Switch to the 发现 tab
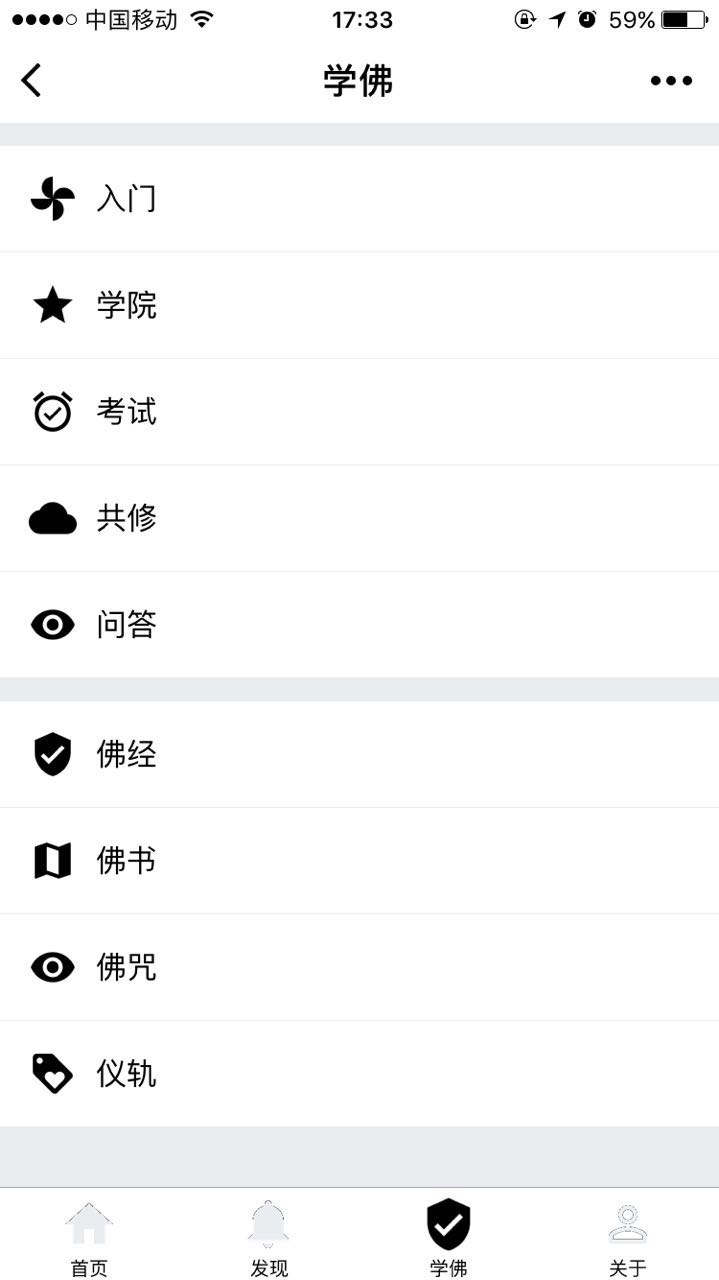Viewport: 719px width, 1280px height. (x=269, y=1237)
